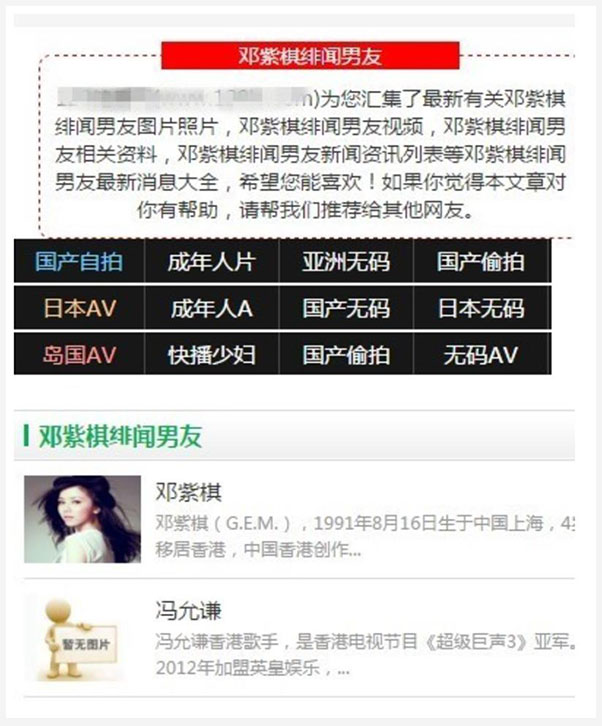Select the 无码AV link
This screenshot has width=602, height=726.
pos(480,354)
